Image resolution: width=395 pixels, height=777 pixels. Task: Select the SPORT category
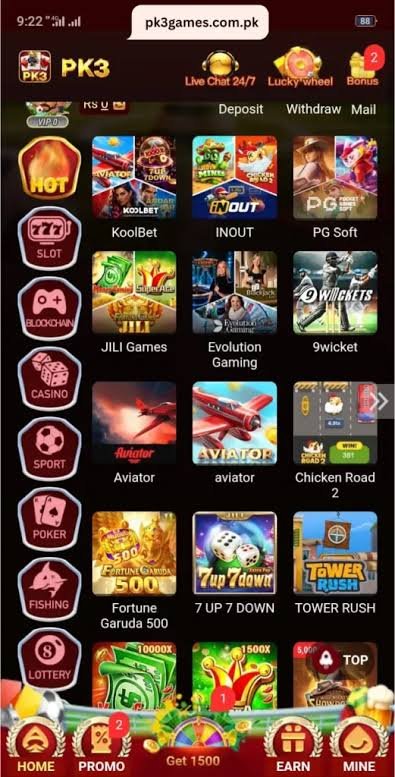tap(49, 449)
